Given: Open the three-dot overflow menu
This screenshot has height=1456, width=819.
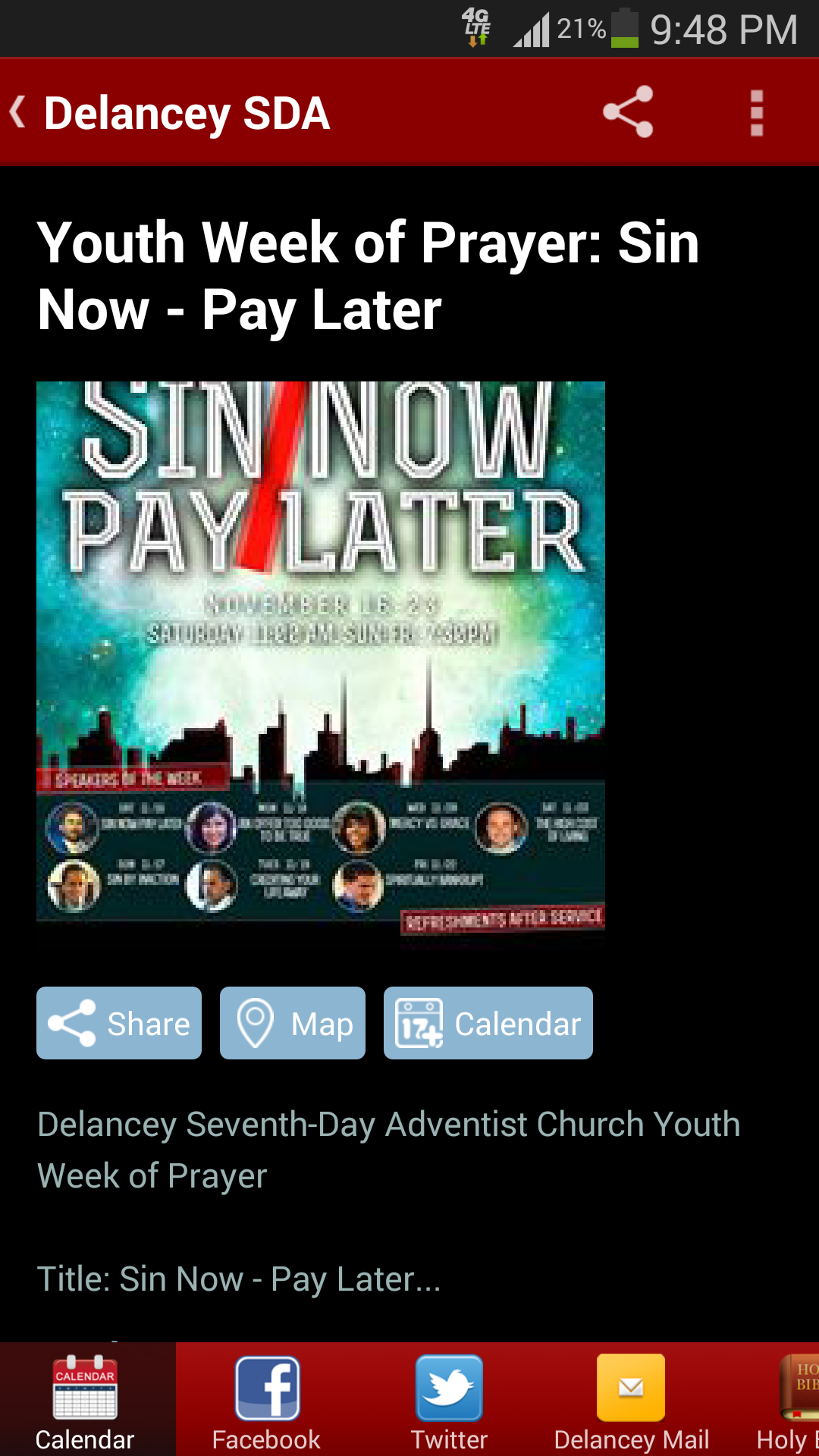Looking at the screenshot, I should tap(756, 114).
